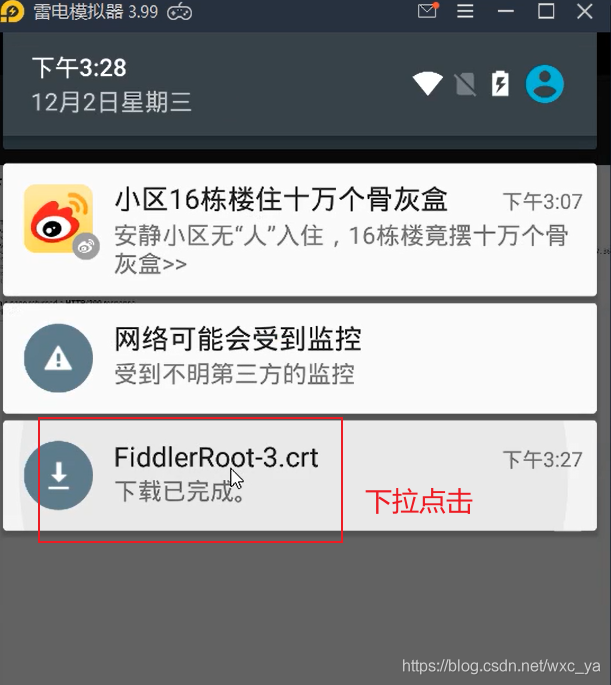Maximize the emulator window
Image resolution: width=611 pixels, height=685 pixels.
pos(547,12)
